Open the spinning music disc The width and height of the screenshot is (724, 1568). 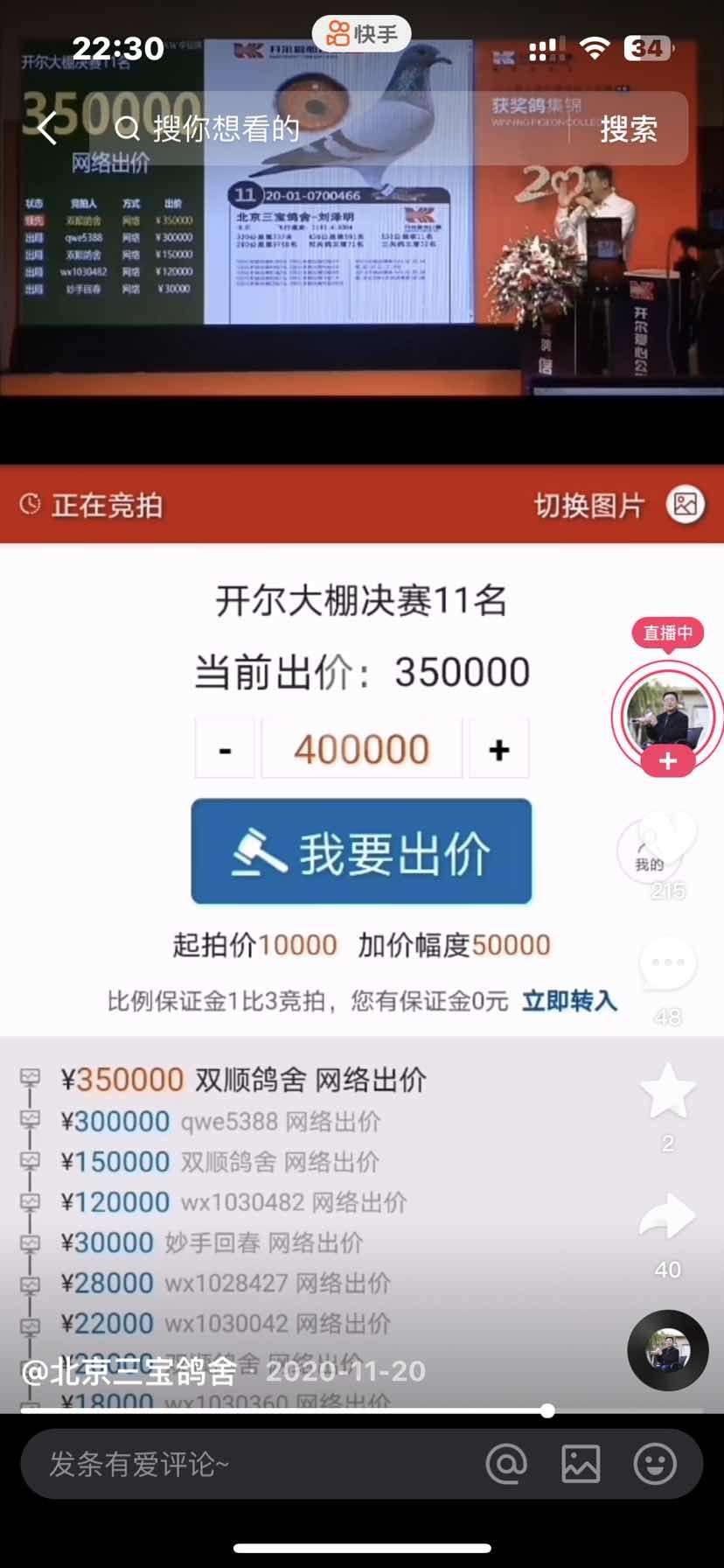667,1350
